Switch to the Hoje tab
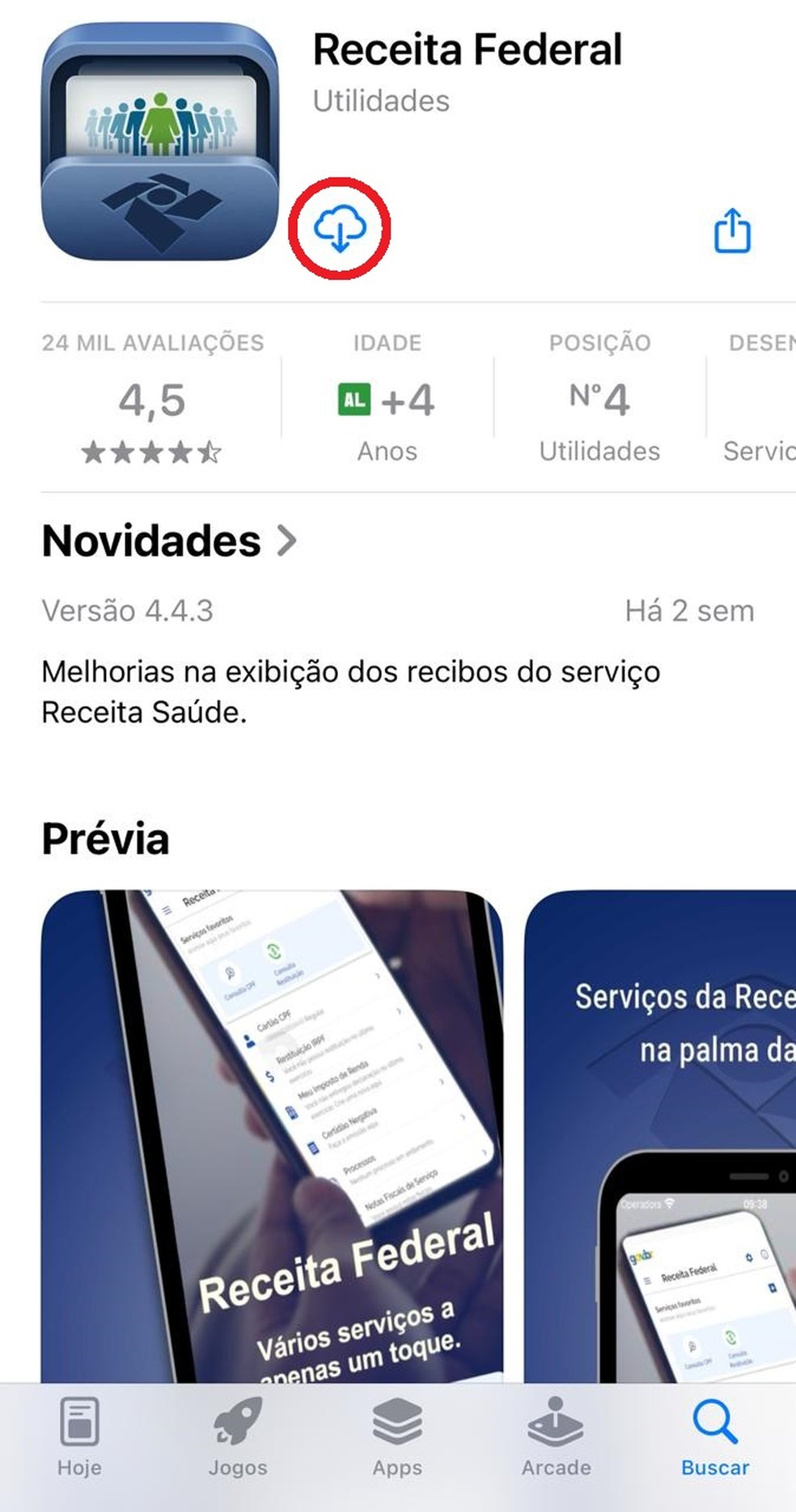Image resolution: width=796 pixels, height=1512 pixels. pyautogui.click(x=79, y=1437)
